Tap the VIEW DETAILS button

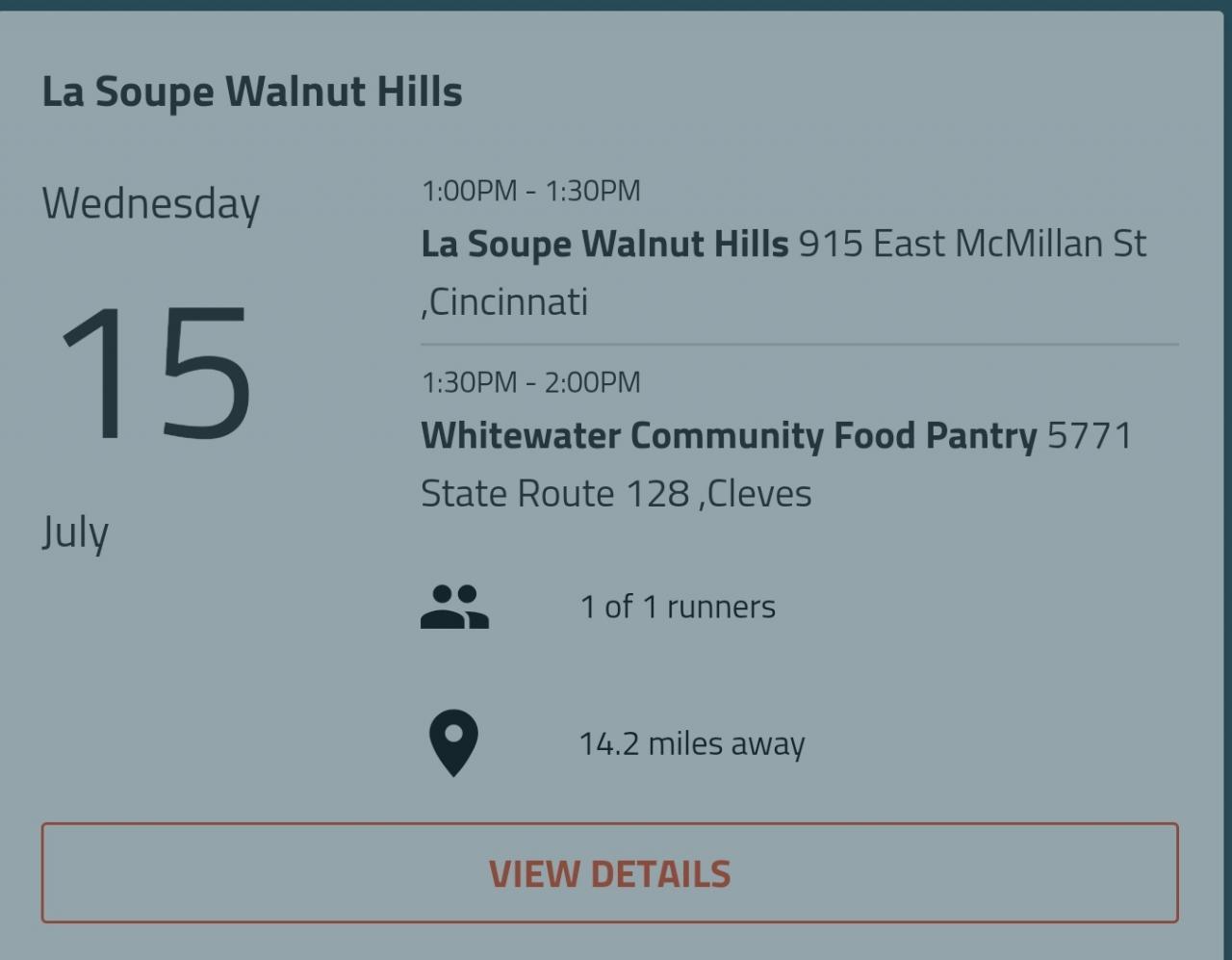coord(609,873)
